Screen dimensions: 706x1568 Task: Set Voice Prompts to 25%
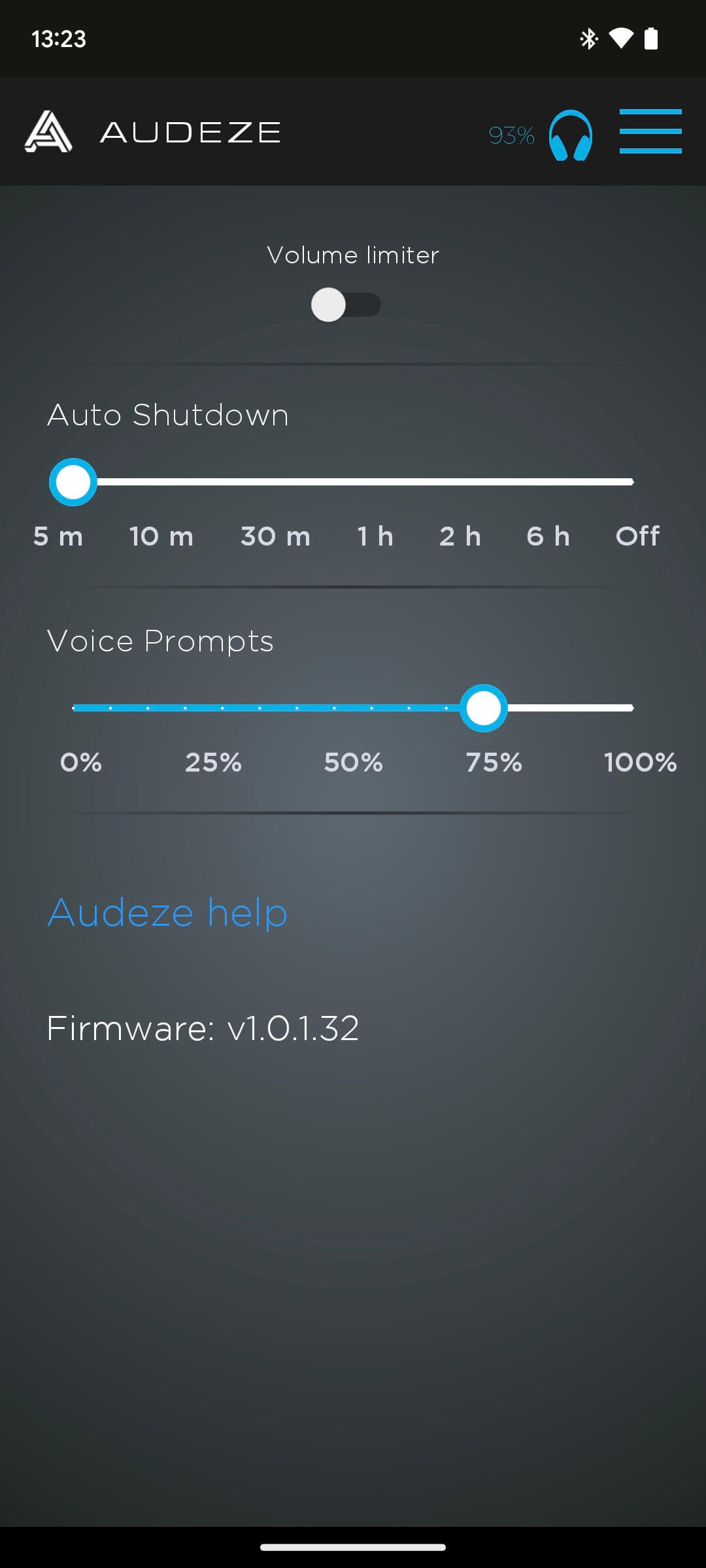tap(213, 708)
